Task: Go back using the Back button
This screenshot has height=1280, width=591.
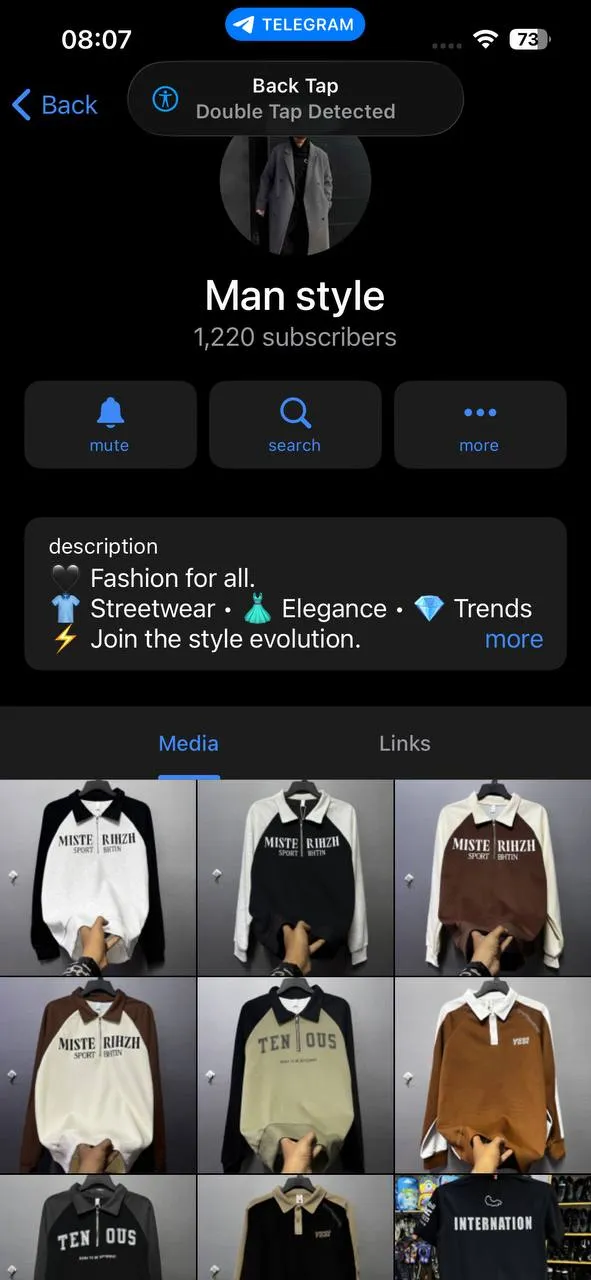Action: [55, 104]
